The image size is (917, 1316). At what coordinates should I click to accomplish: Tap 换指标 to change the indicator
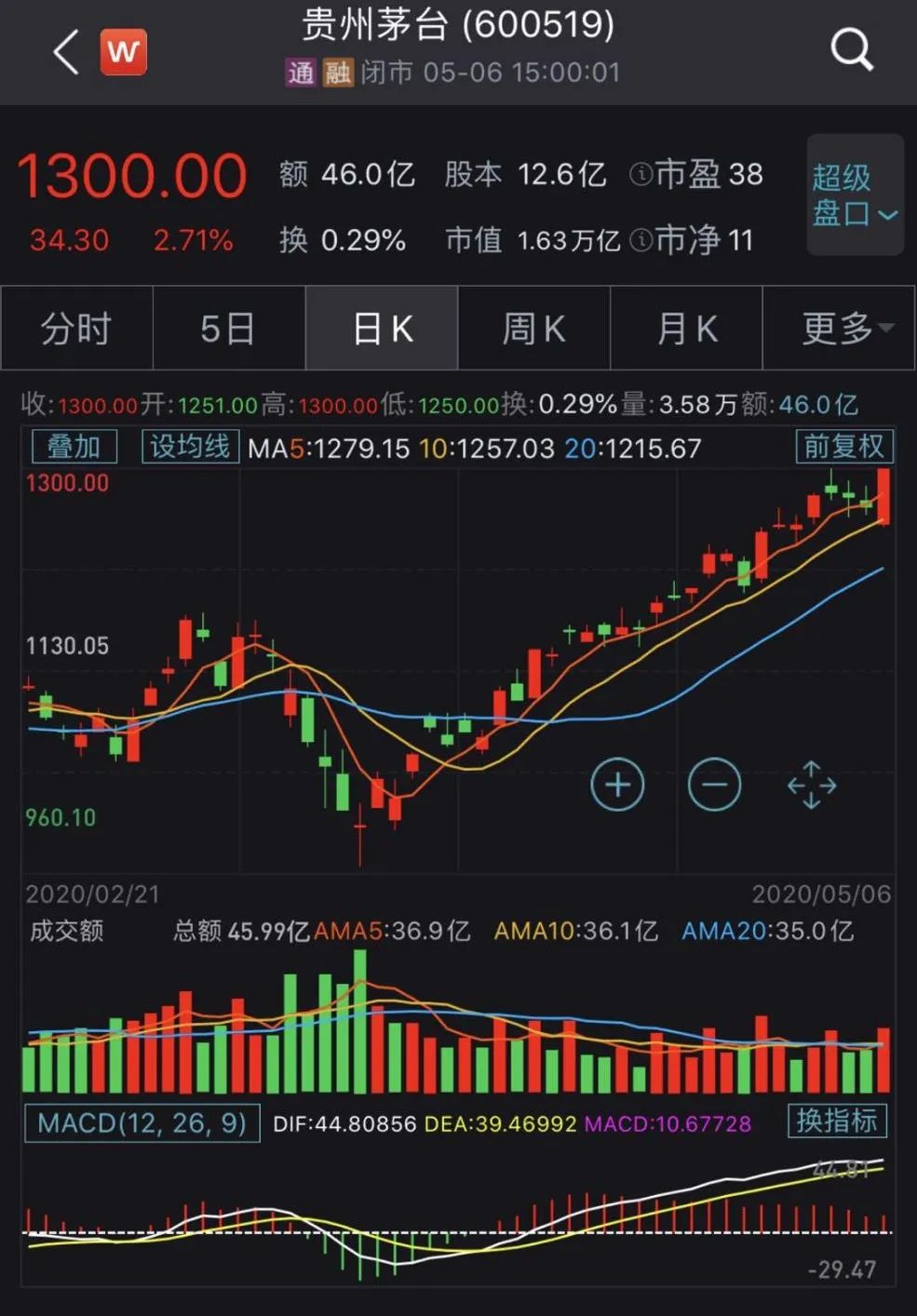837,1121
